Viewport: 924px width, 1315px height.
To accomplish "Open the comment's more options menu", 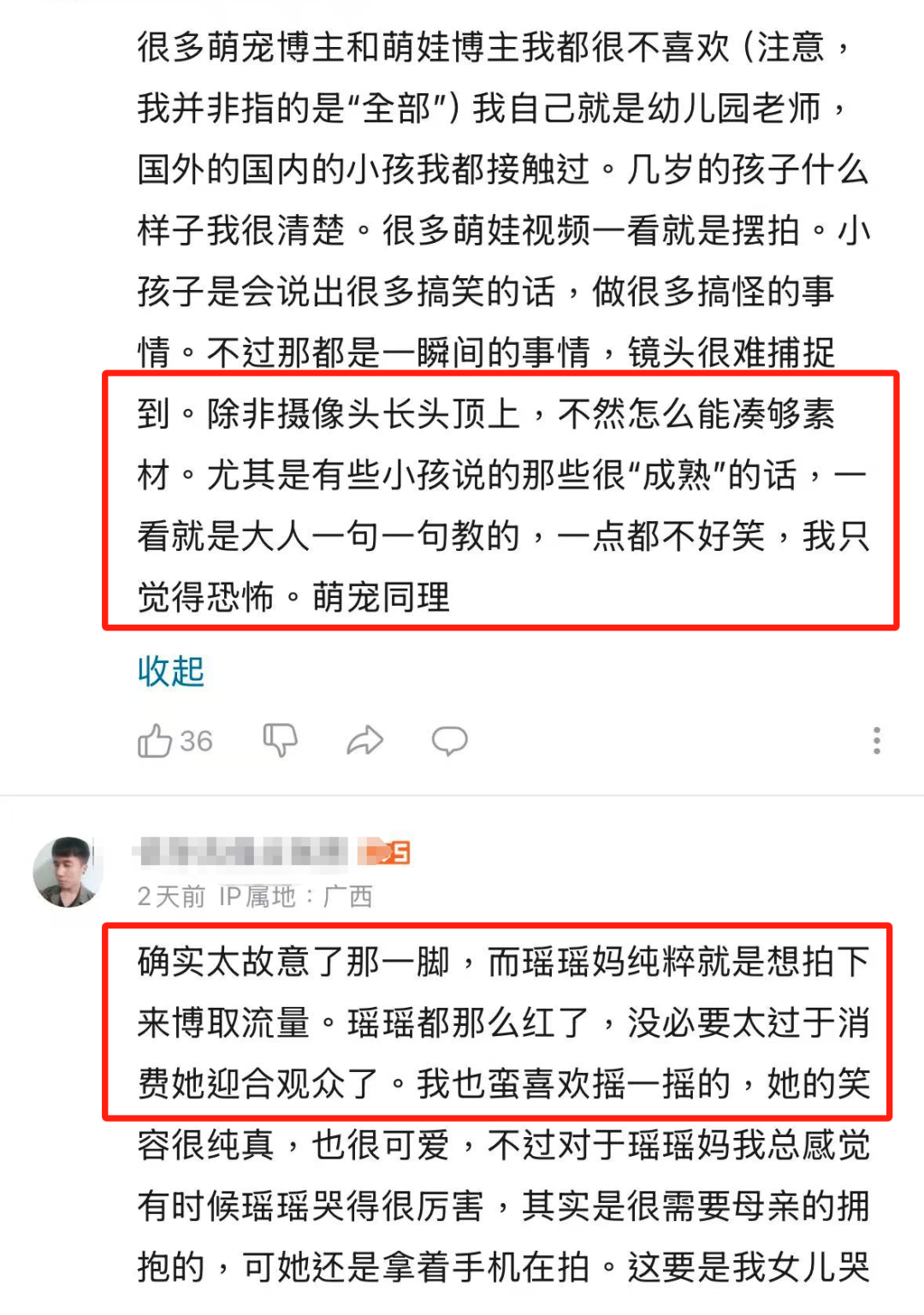I will (876, 741).
